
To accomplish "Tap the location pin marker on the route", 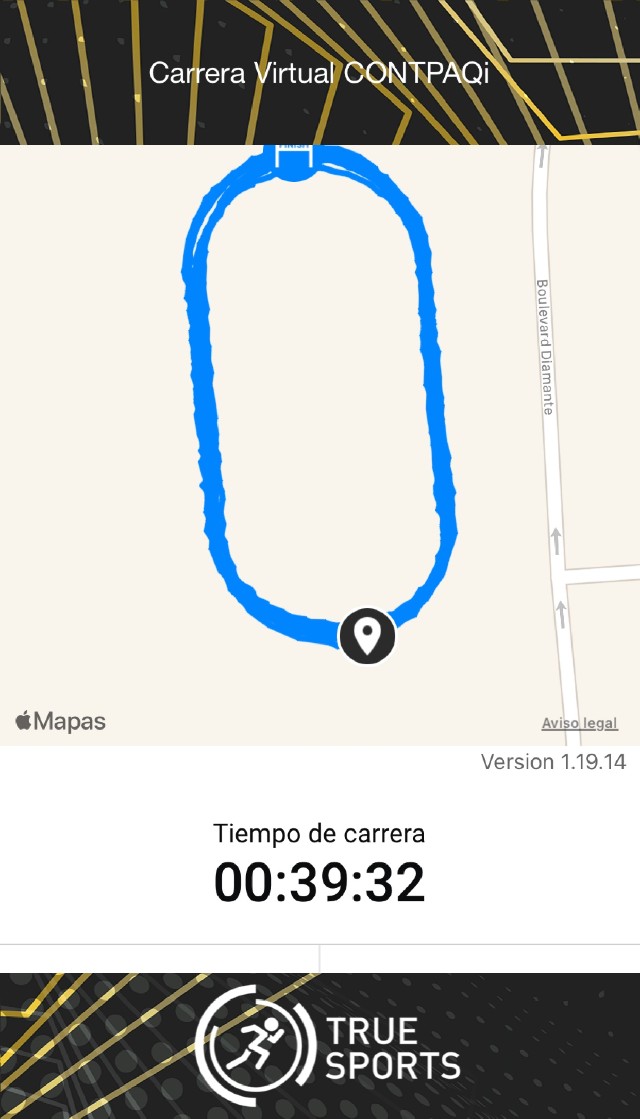I will click(368, 635).
